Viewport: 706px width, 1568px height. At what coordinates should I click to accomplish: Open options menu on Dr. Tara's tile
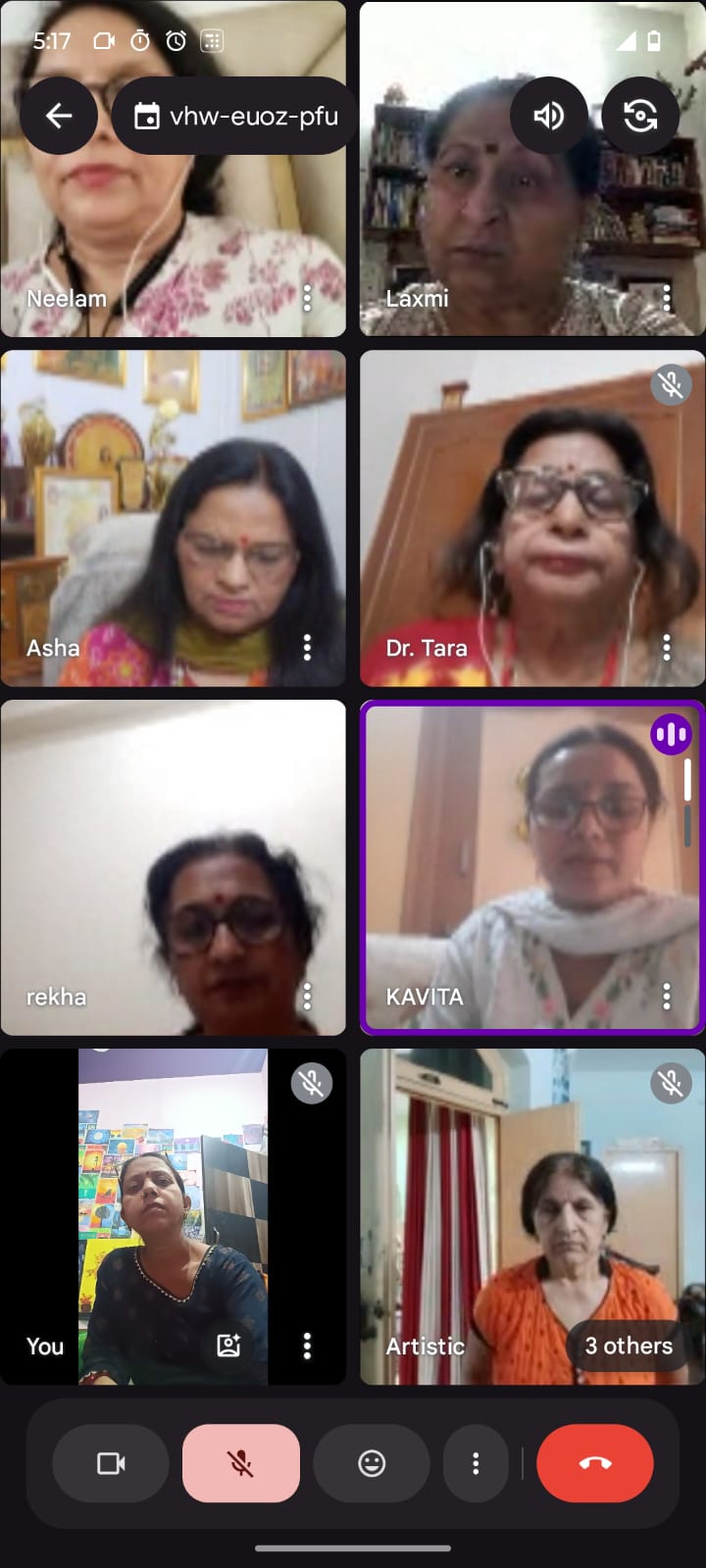(667, 647)
